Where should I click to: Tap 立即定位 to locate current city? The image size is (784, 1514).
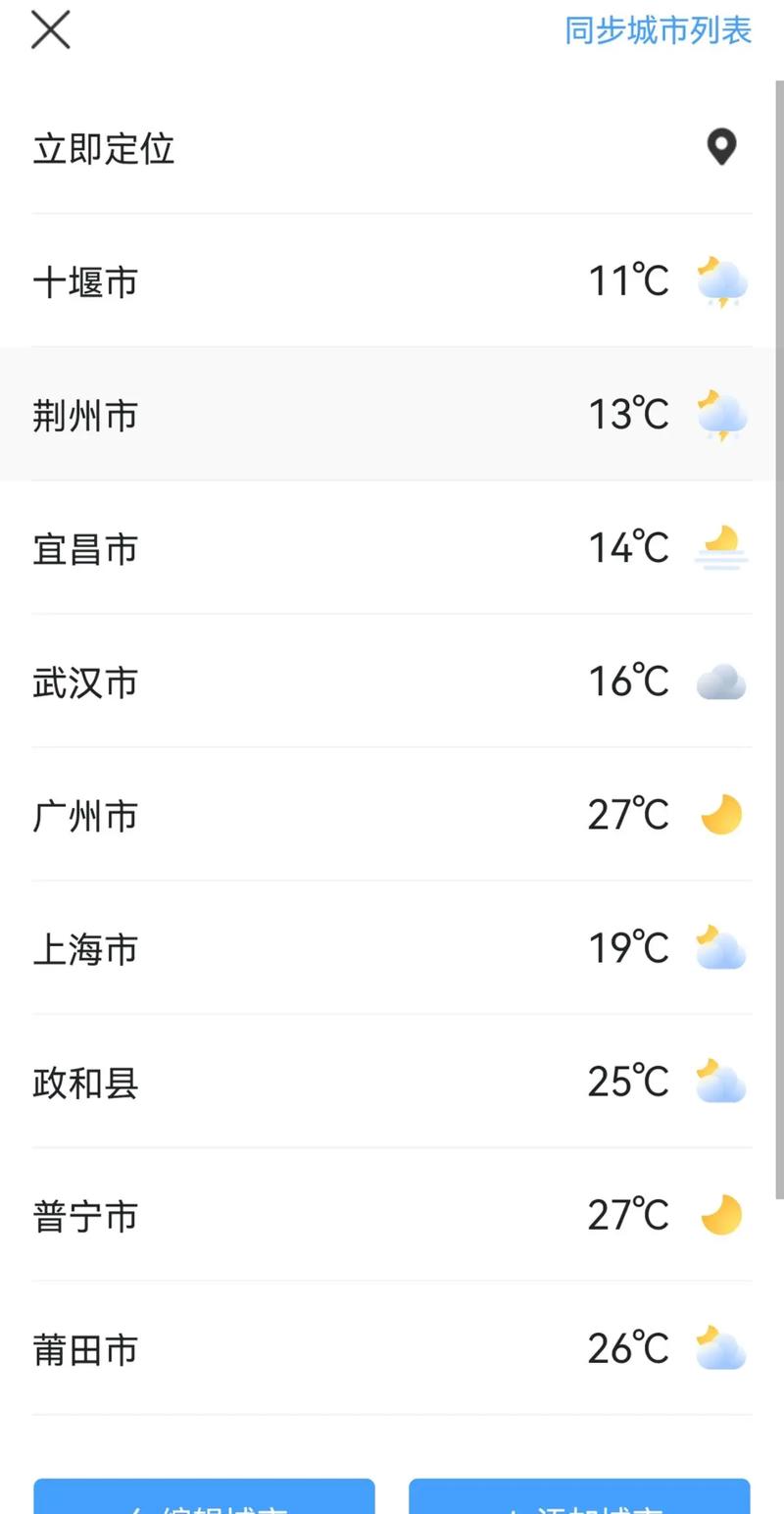click(x=102, y=148)
